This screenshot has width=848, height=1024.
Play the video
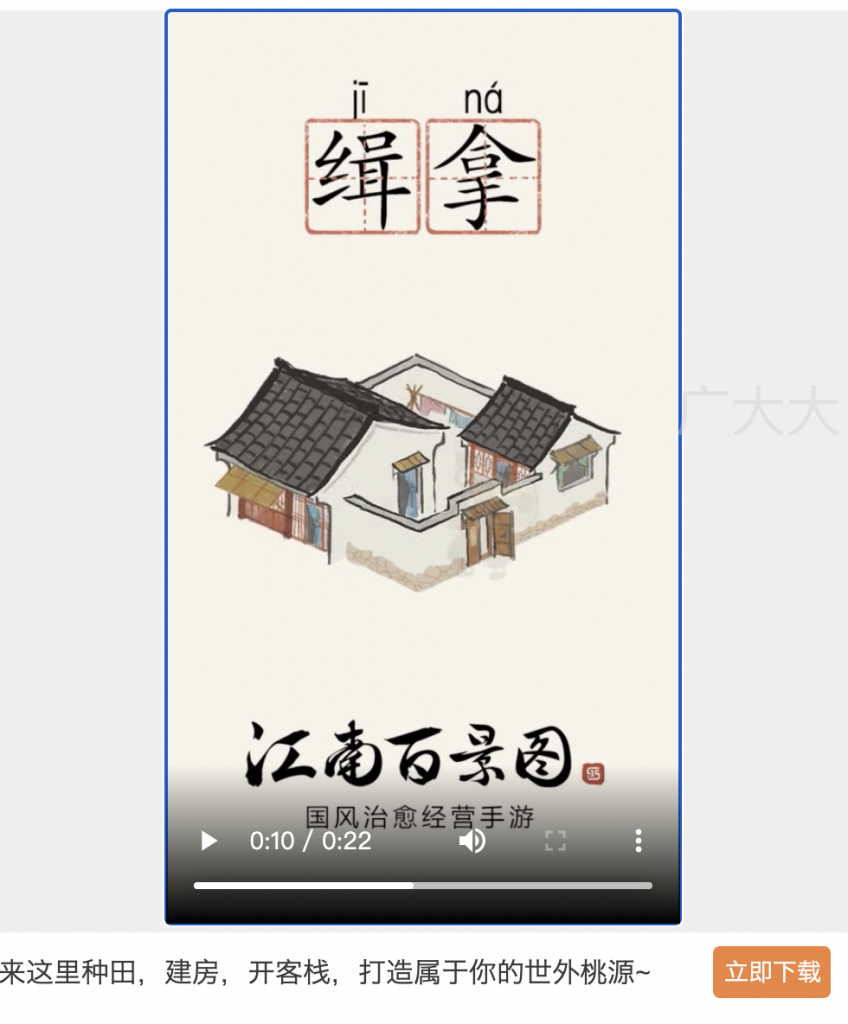click(x=208, y=841)
